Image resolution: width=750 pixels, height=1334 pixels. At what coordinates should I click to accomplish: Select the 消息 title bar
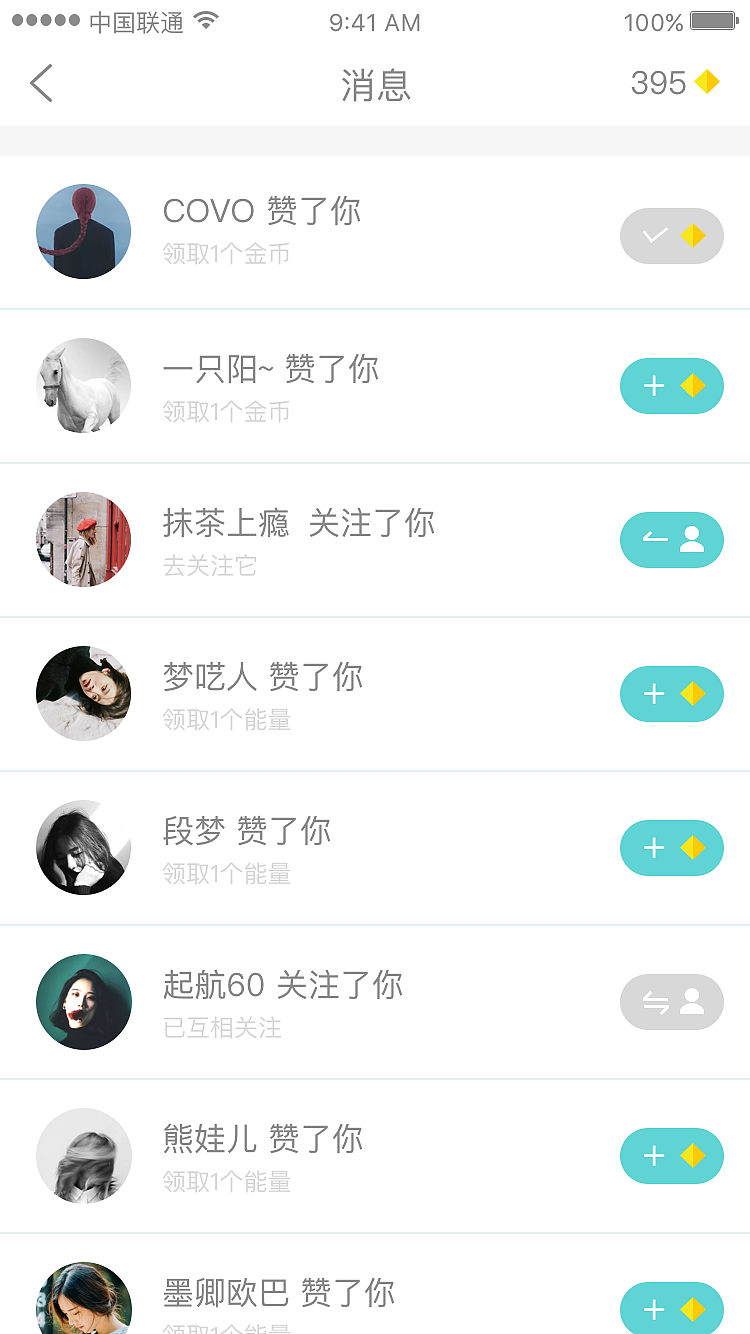[375, 86]
